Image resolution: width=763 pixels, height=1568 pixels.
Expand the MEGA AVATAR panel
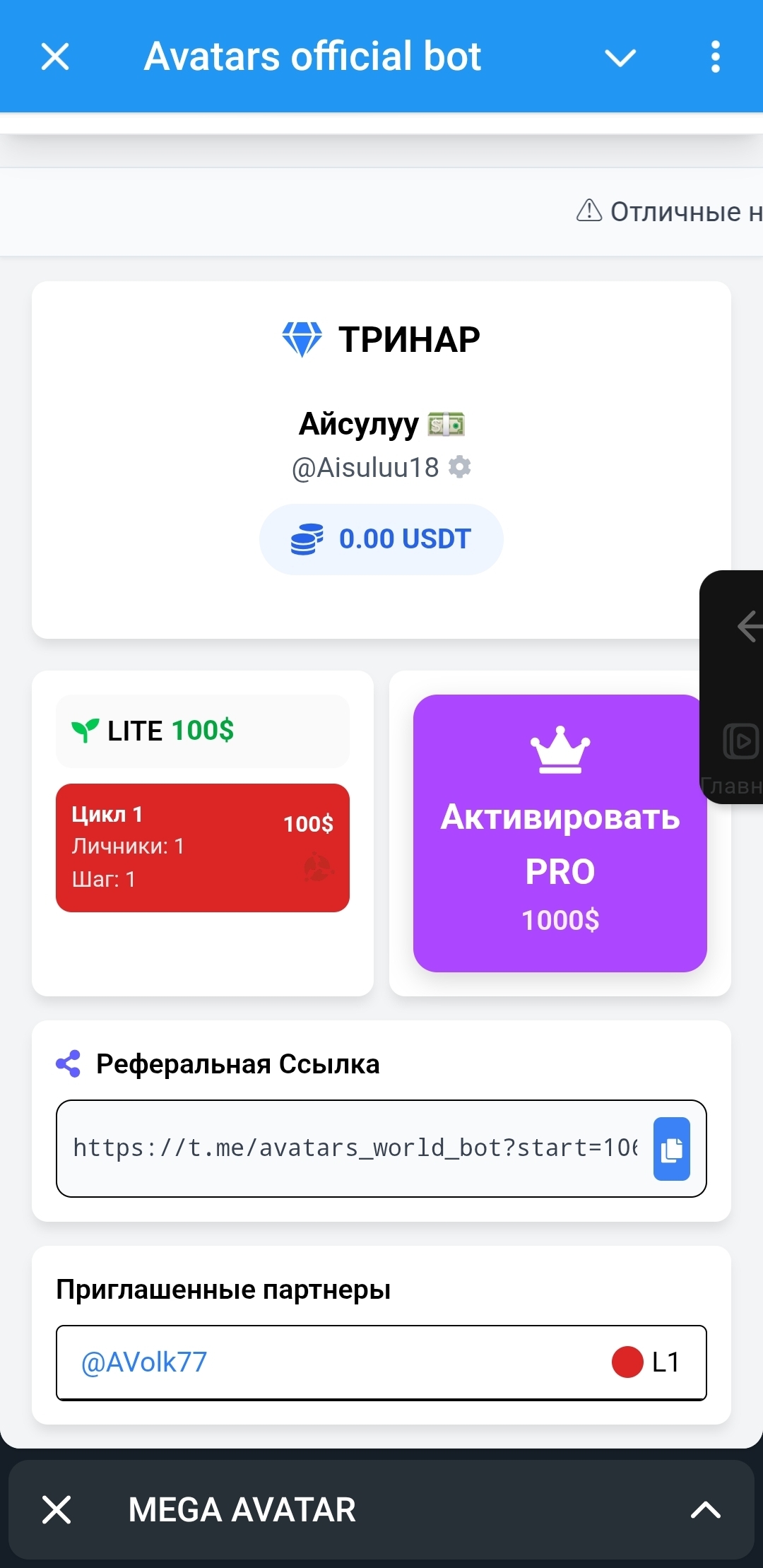(705, 1509)
